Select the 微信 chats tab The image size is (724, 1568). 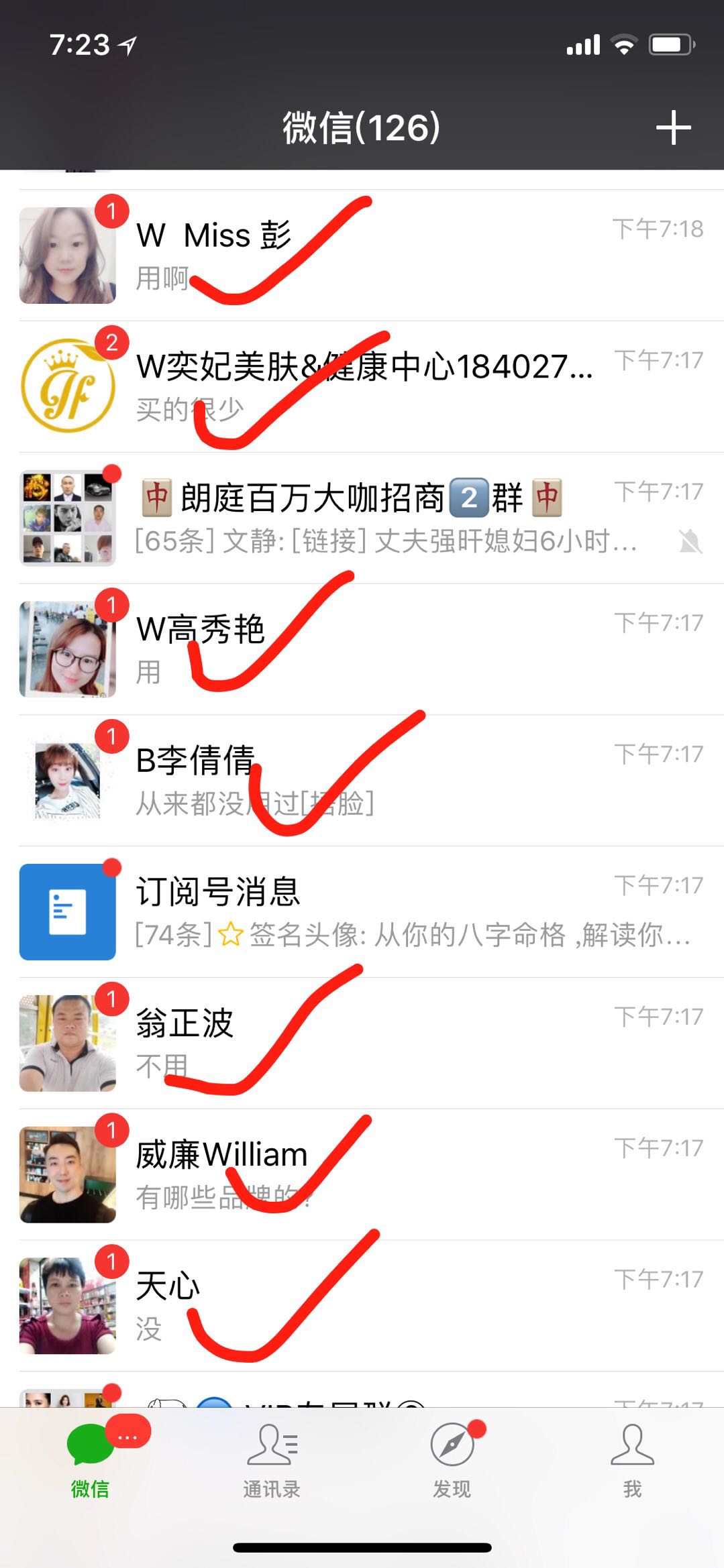click(x=91, y=1462)
